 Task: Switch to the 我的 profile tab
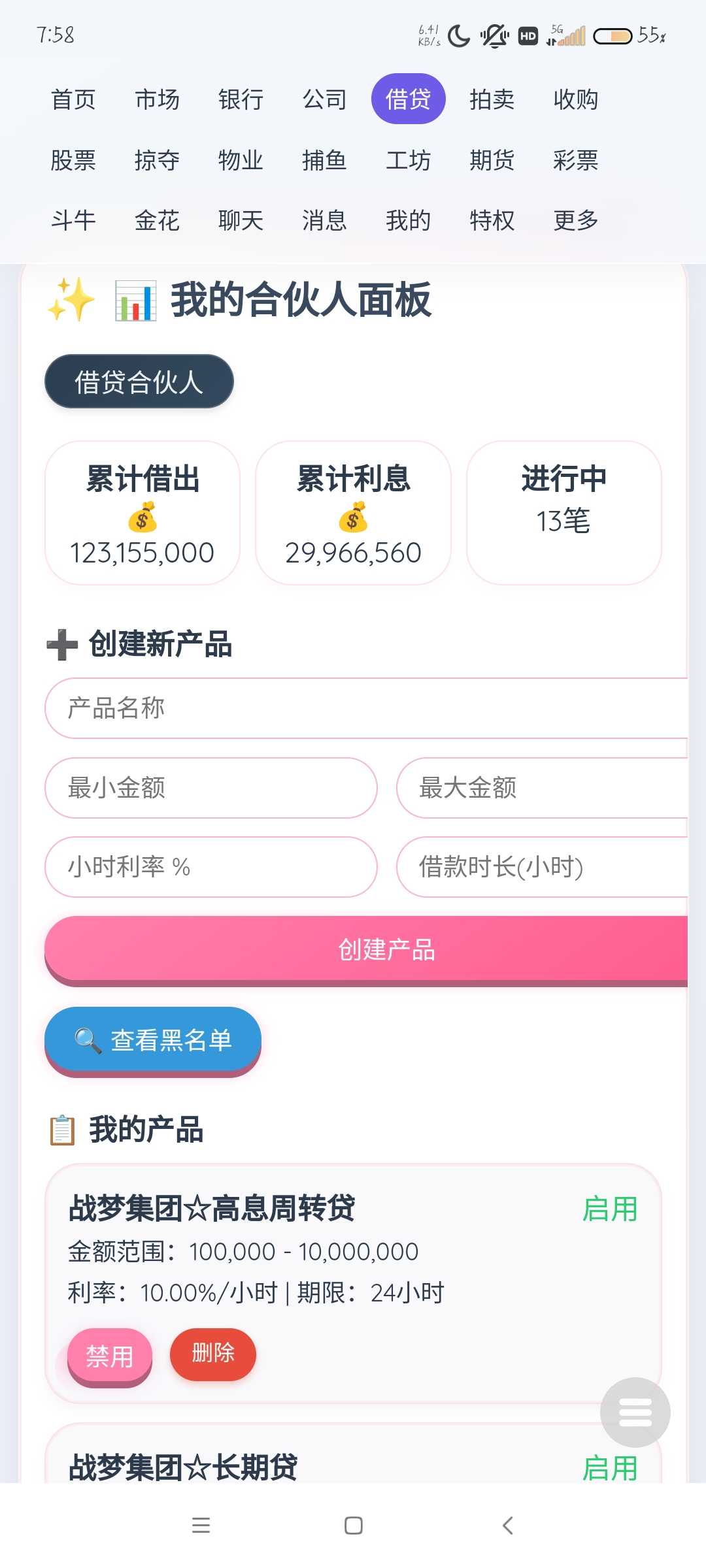(408, 221)
